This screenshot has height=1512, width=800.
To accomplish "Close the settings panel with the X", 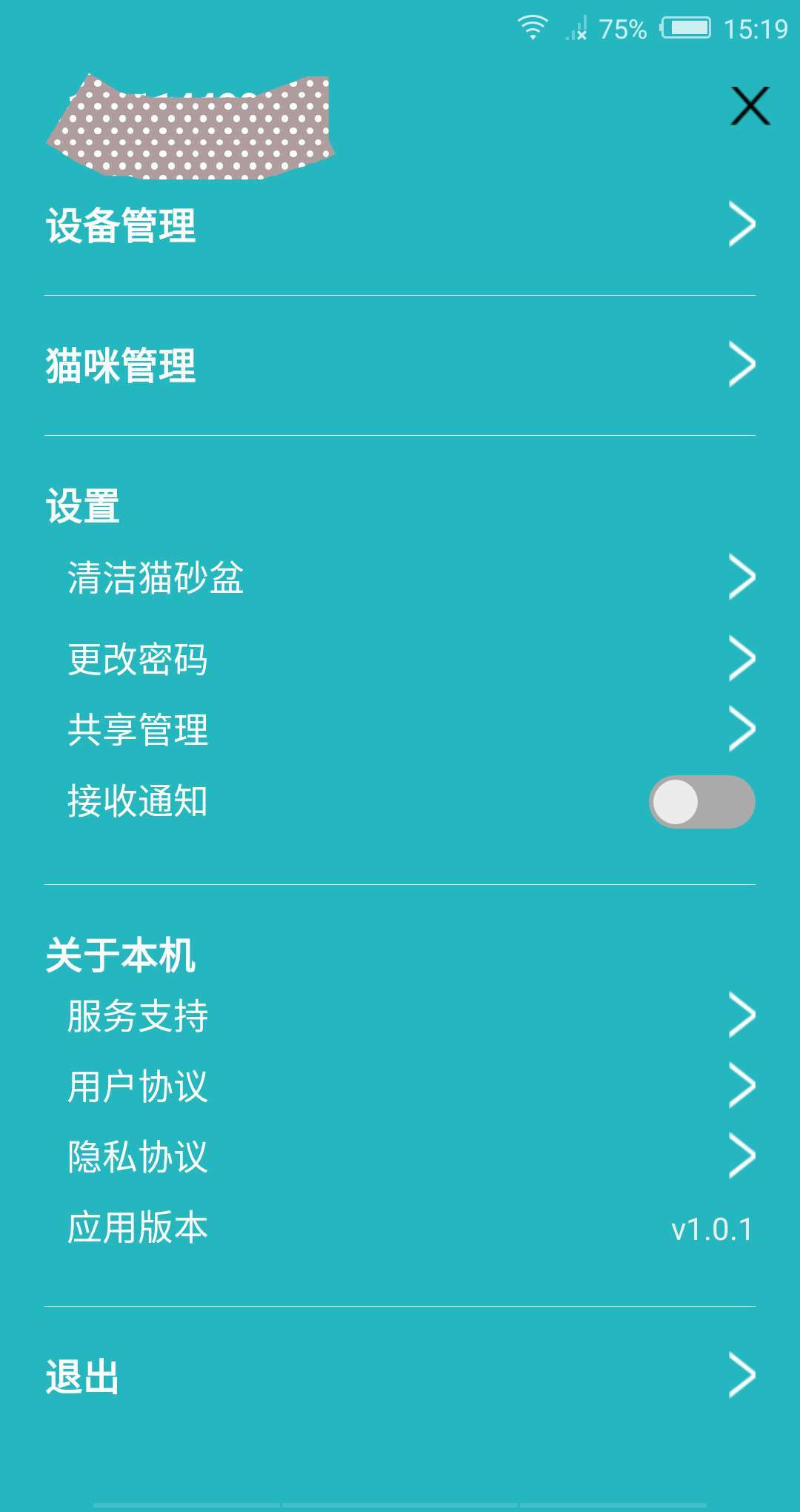I will [749, 105].
